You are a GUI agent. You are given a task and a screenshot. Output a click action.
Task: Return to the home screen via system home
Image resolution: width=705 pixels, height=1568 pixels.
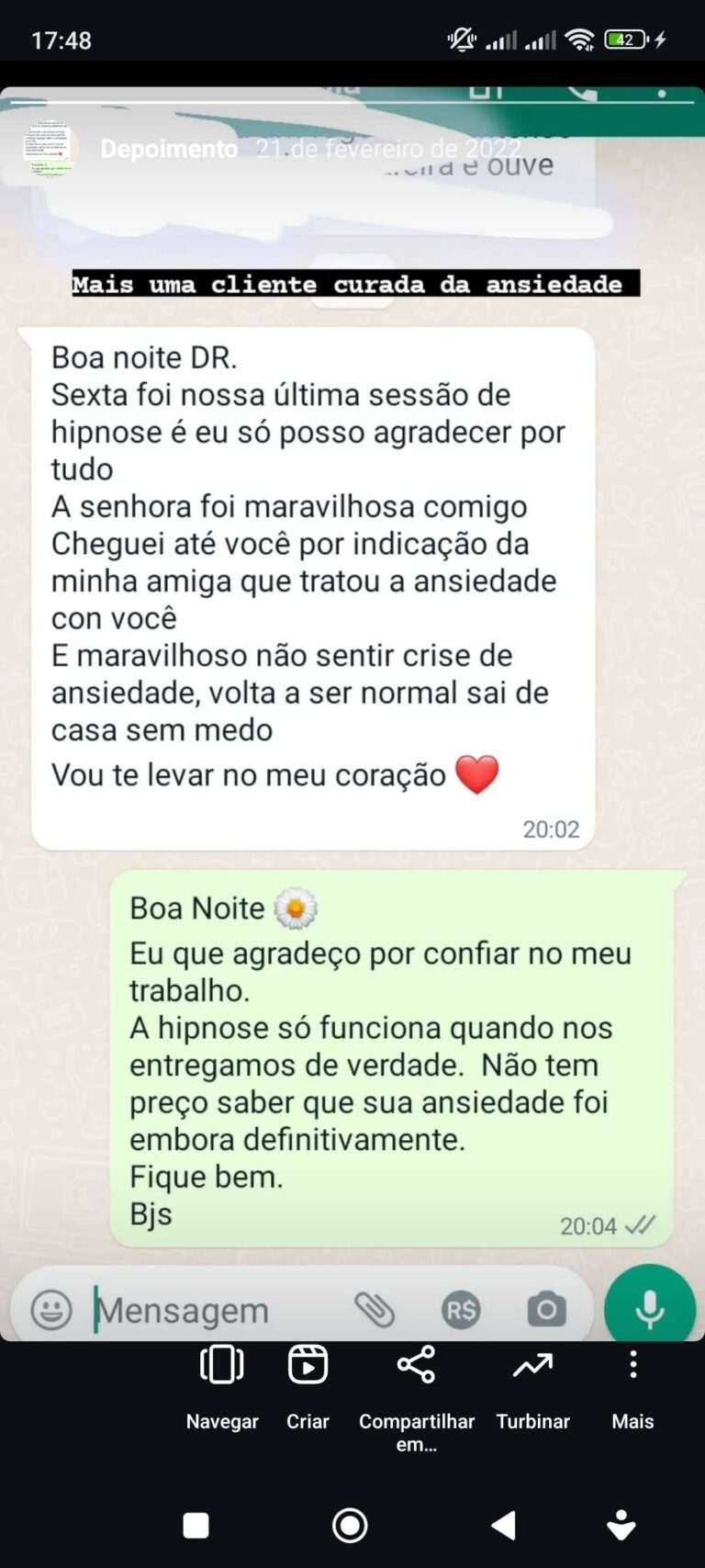pyautogui.click(x=350, y=1526)
